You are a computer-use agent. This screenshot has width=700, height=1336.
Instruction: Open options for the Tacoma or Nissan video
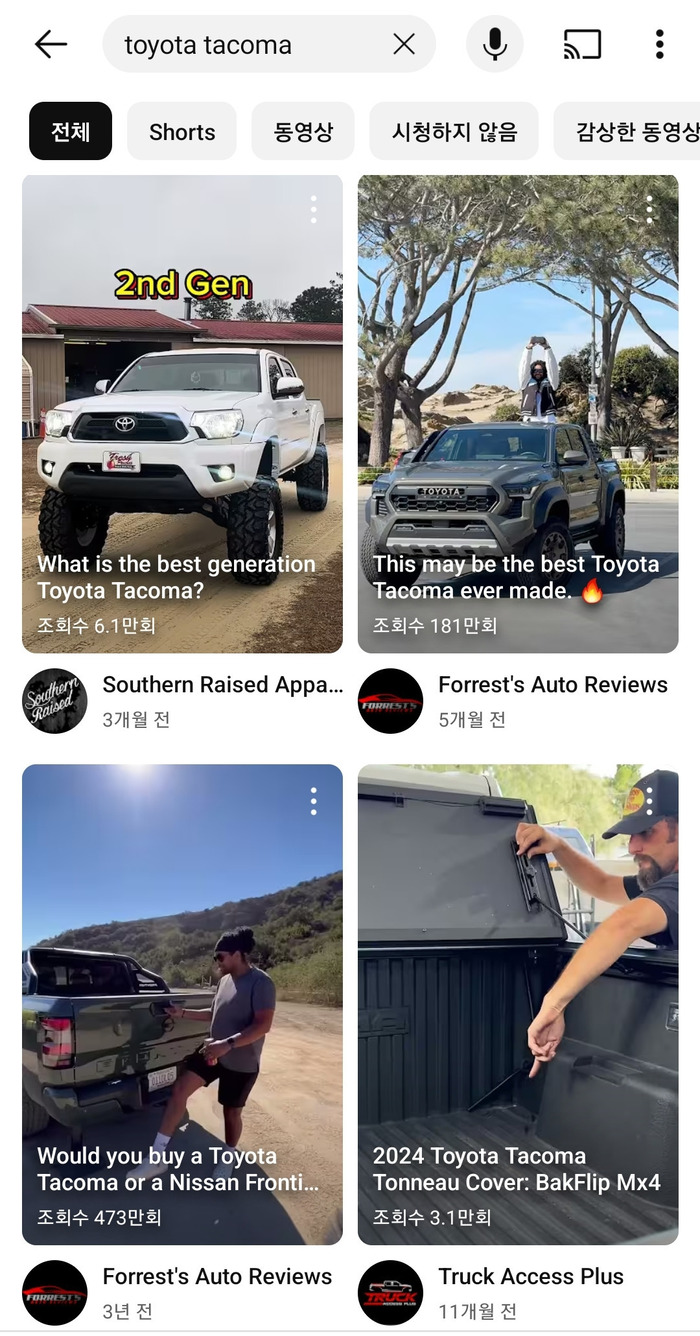pyautogui.click(x=313, y=801)
